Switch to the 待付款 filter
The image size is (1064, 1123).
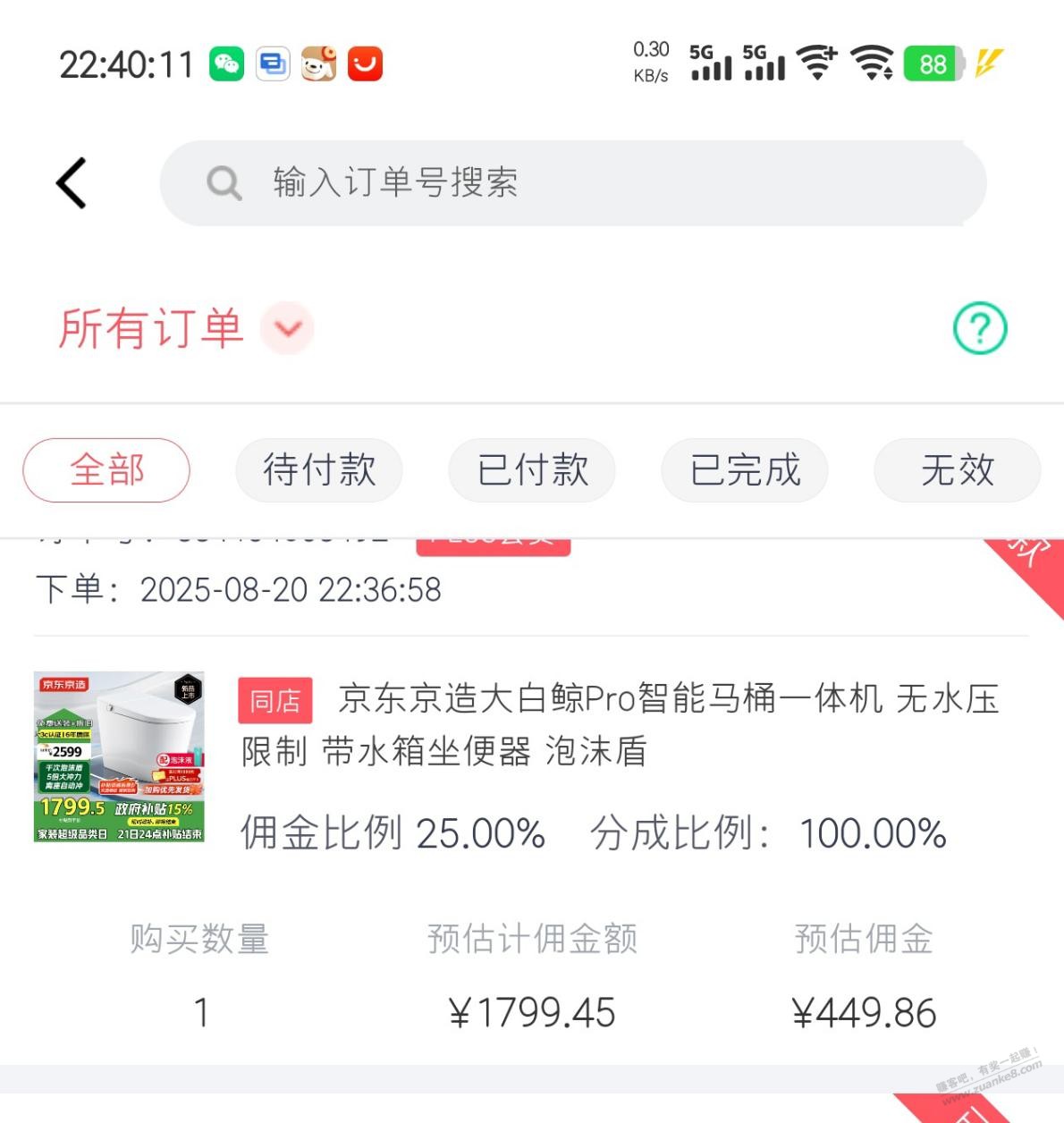click(319, 470)
